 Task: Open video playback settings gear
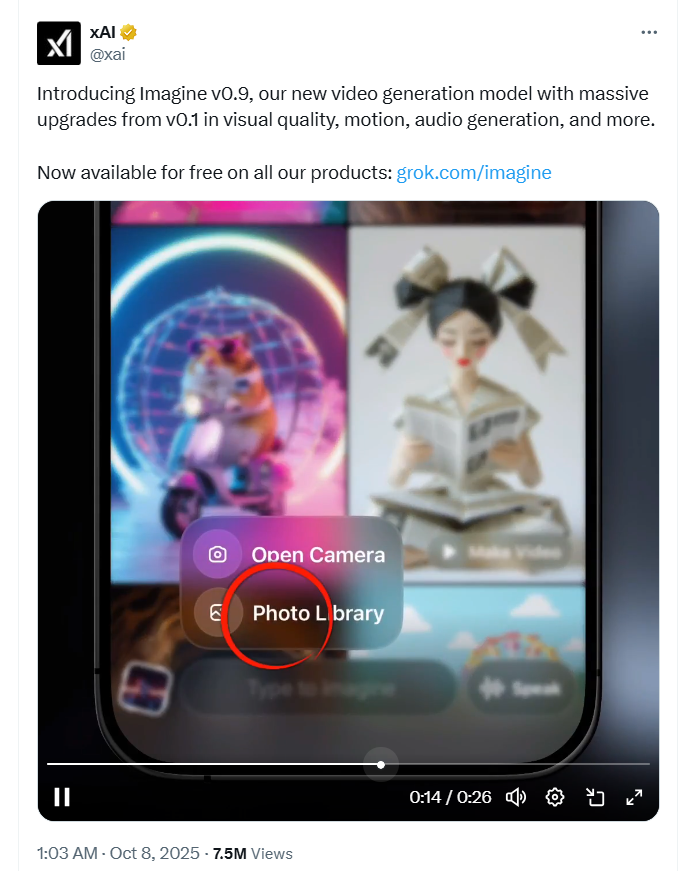(556, 797)
